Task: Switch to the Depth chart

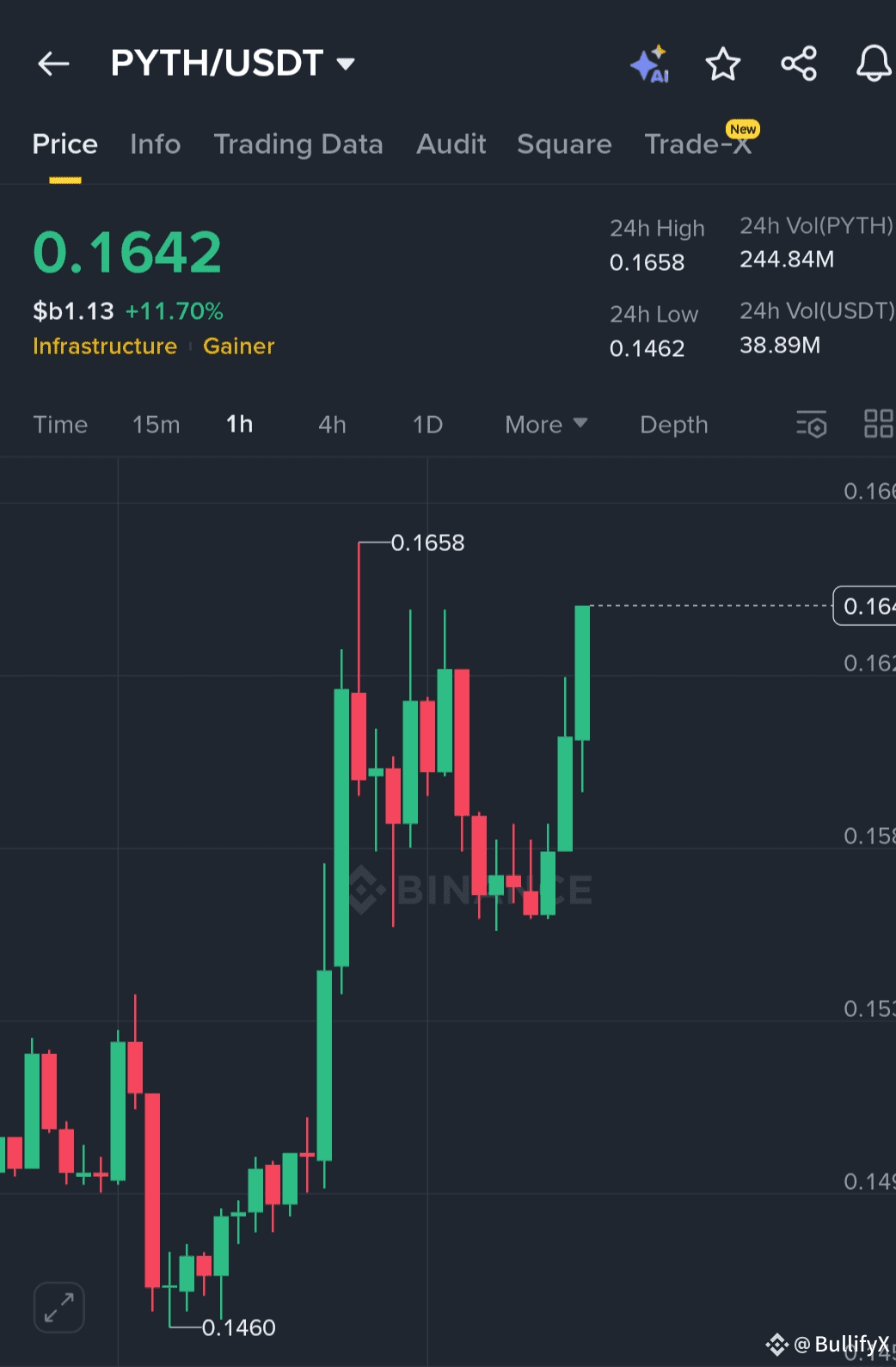Action: tap(673, 425)
